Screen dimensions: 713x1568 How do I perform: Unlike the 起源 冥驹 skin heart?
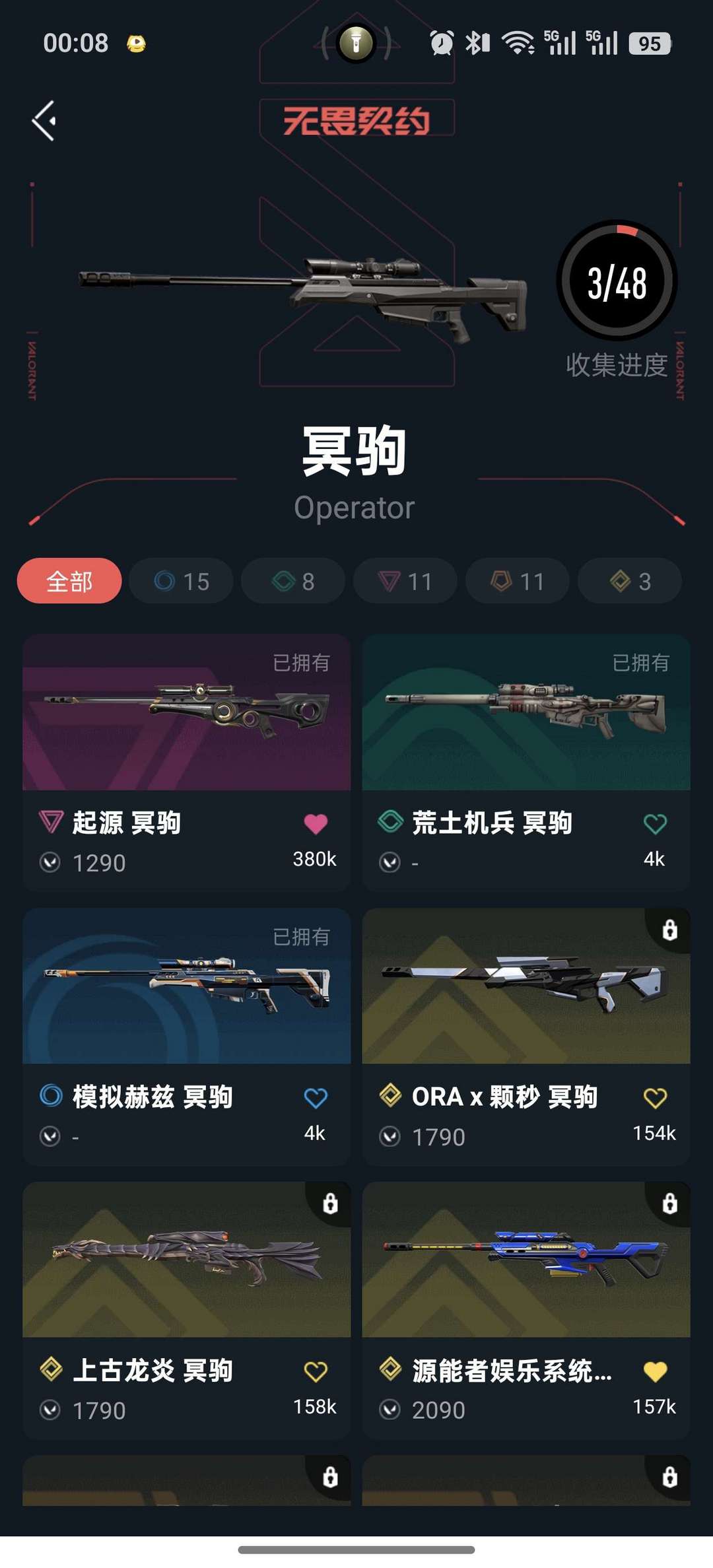coord(316,823)
